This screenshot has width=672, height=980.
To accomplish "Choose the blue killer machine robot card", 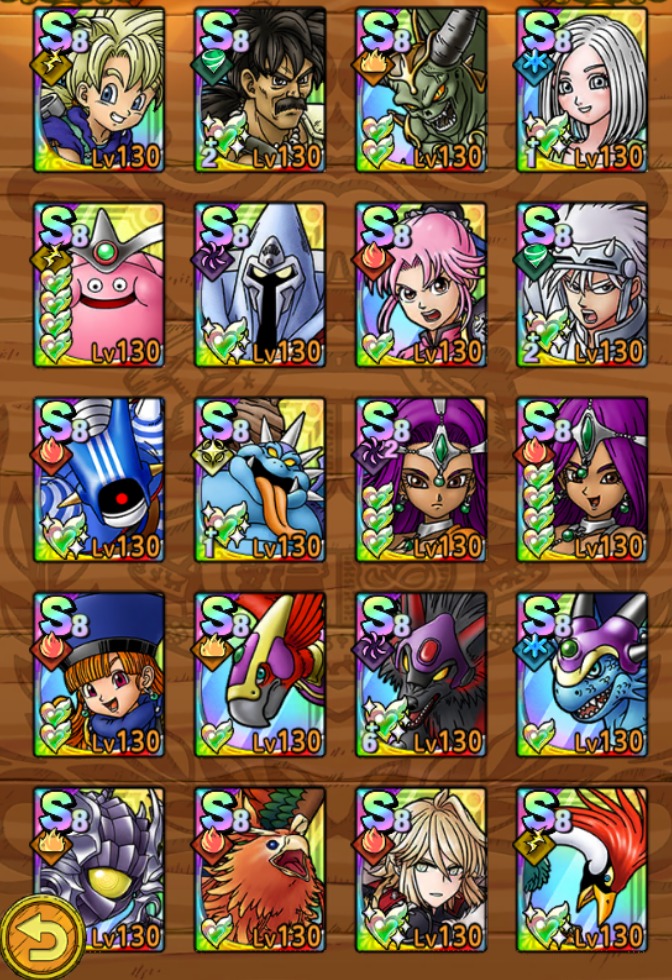I will (99, 480).
